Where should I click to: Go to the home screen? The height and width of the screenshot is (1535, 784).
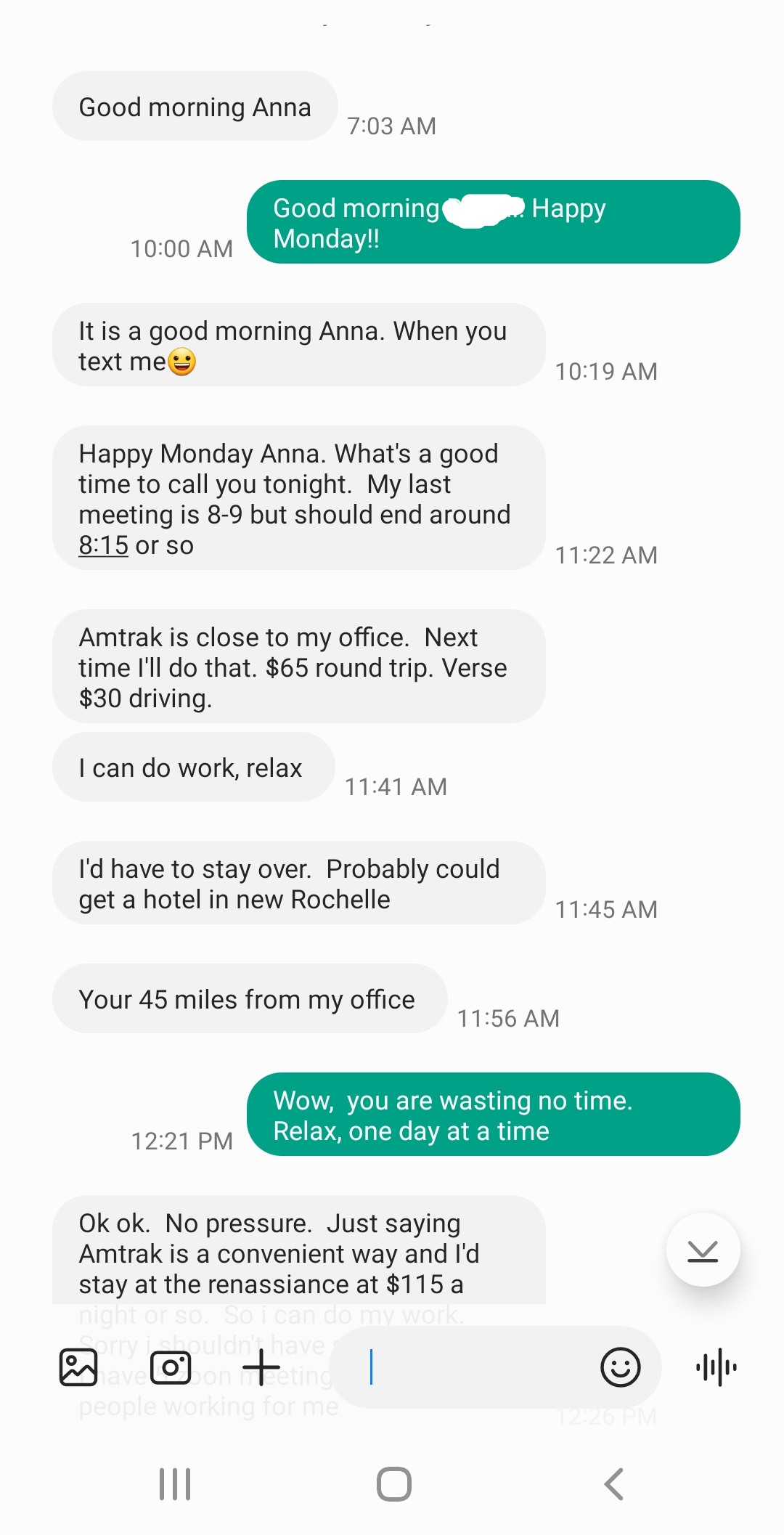tap(393, 1483)
